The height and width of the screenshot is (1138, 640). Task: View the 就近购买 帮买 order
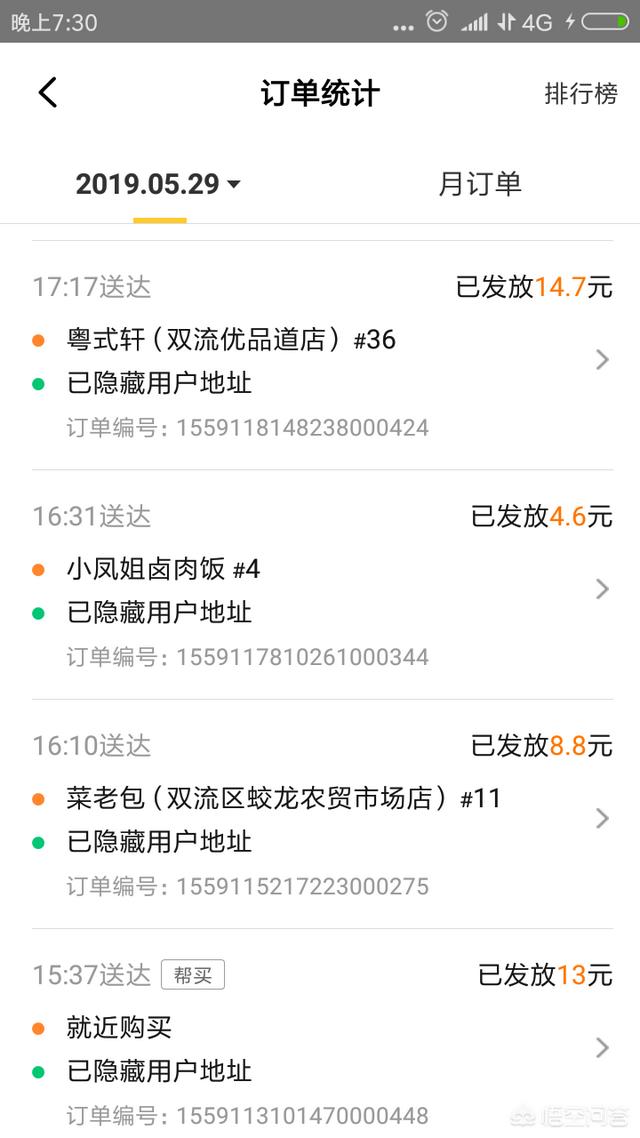(x=320, y=1047)
